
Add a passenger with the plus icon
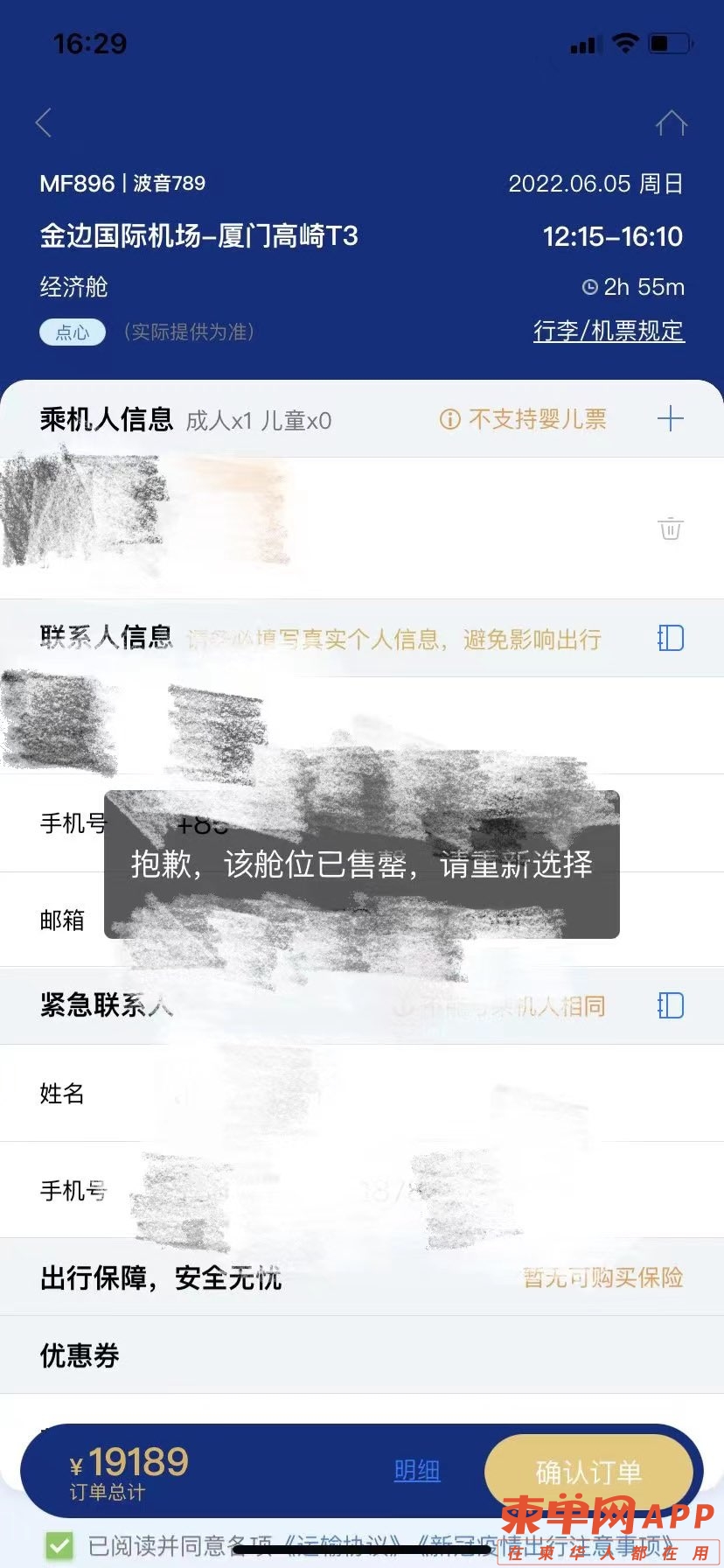click(x=670, y=418)
